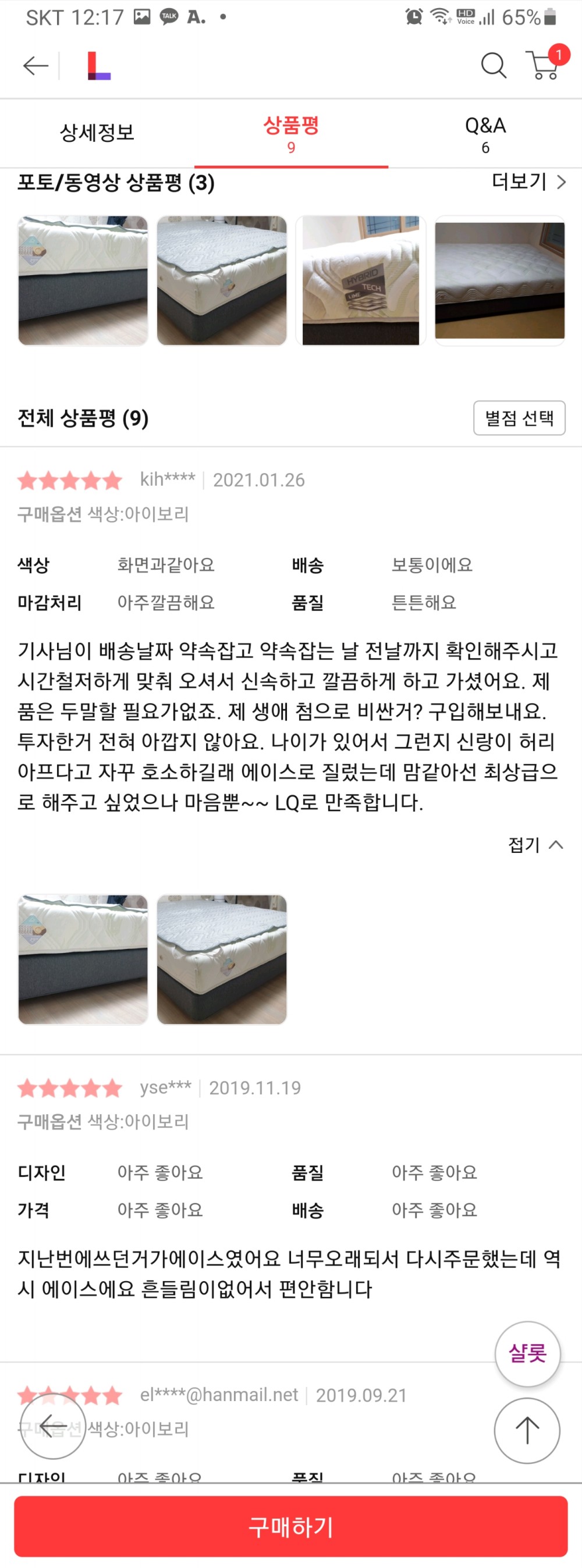Open the HYBRID TECH mattress photo
The height and width of the screenshot is (1568, 582).
tap(360, 280)
